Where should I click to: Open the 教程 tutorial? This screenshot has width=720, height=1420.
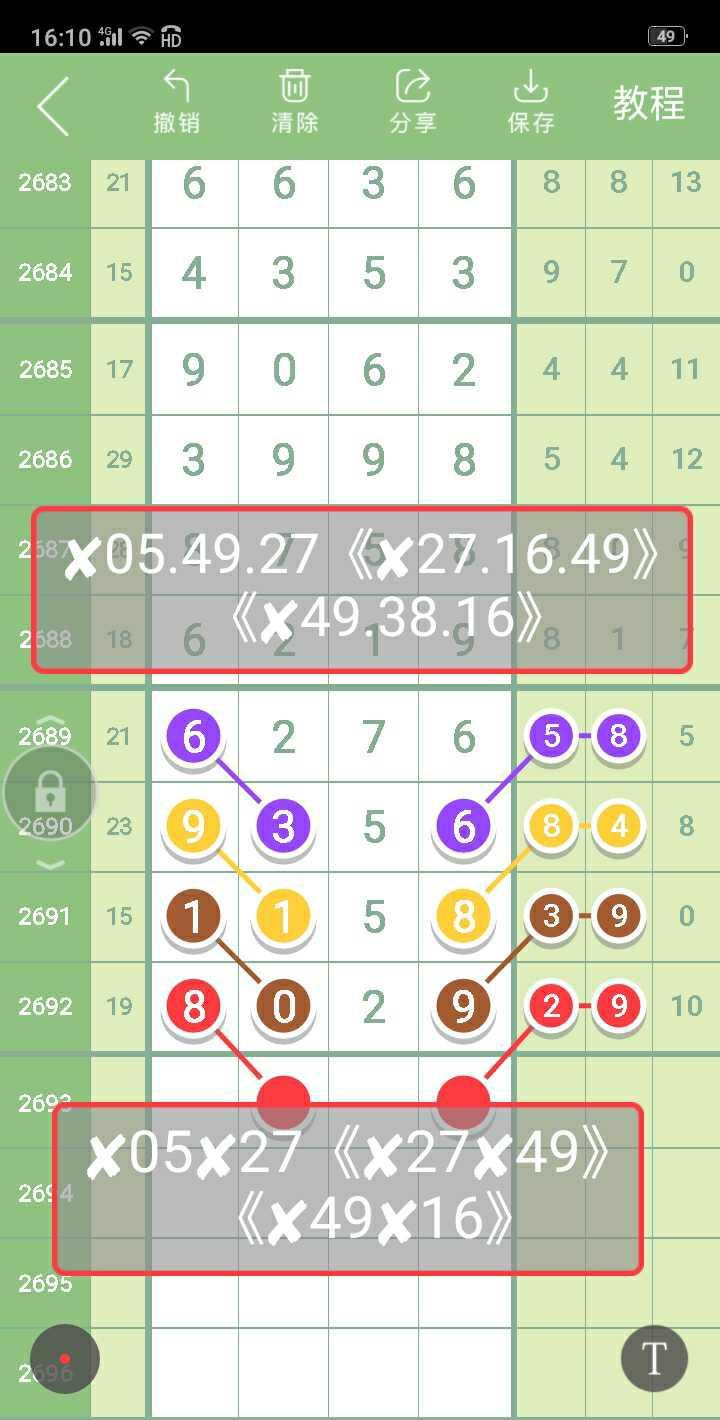(x=648, y=104)
